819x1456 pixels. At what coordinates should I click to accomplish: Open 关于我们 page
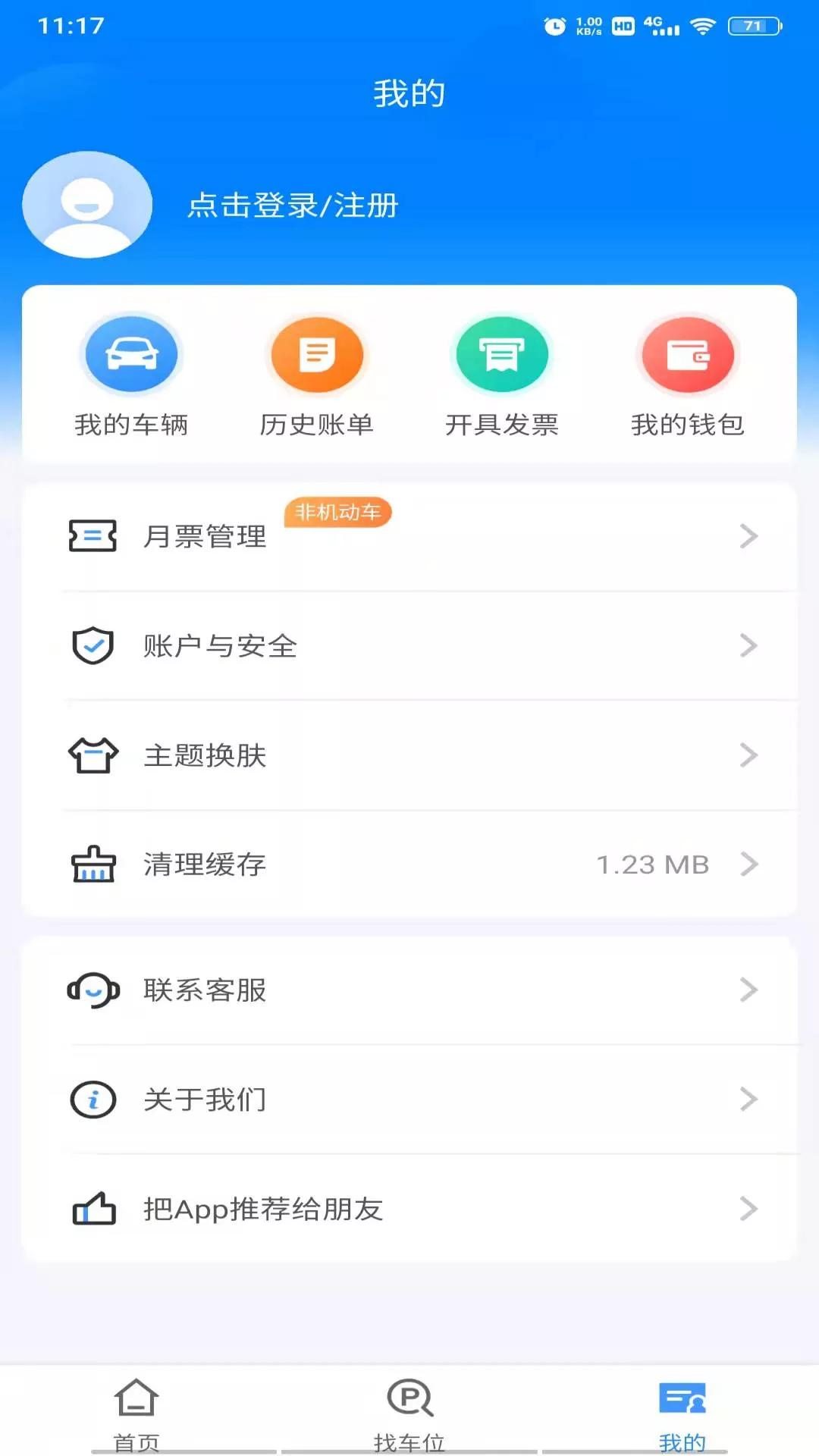click(x=409, y=1099)
